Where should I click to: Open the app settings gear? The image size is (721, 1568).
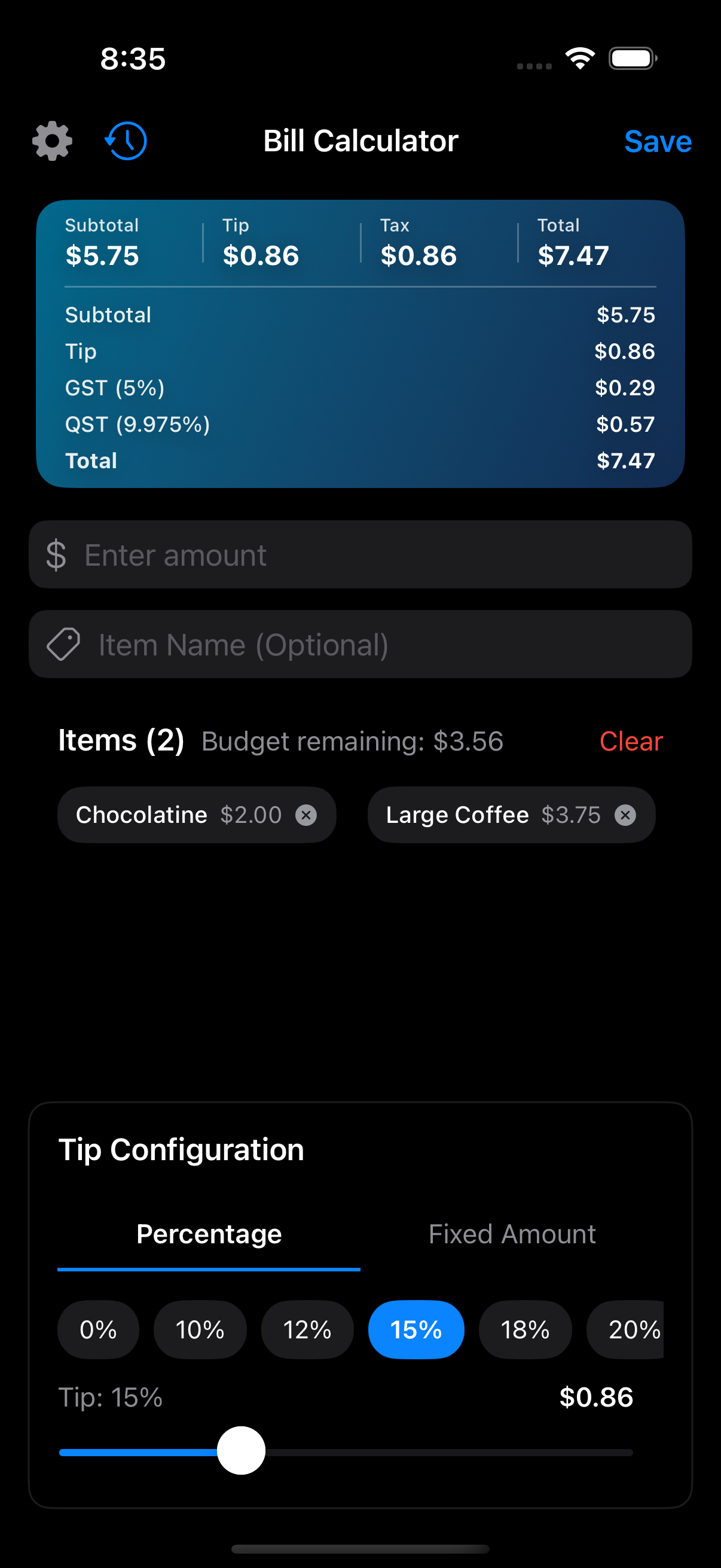(51, 140)
